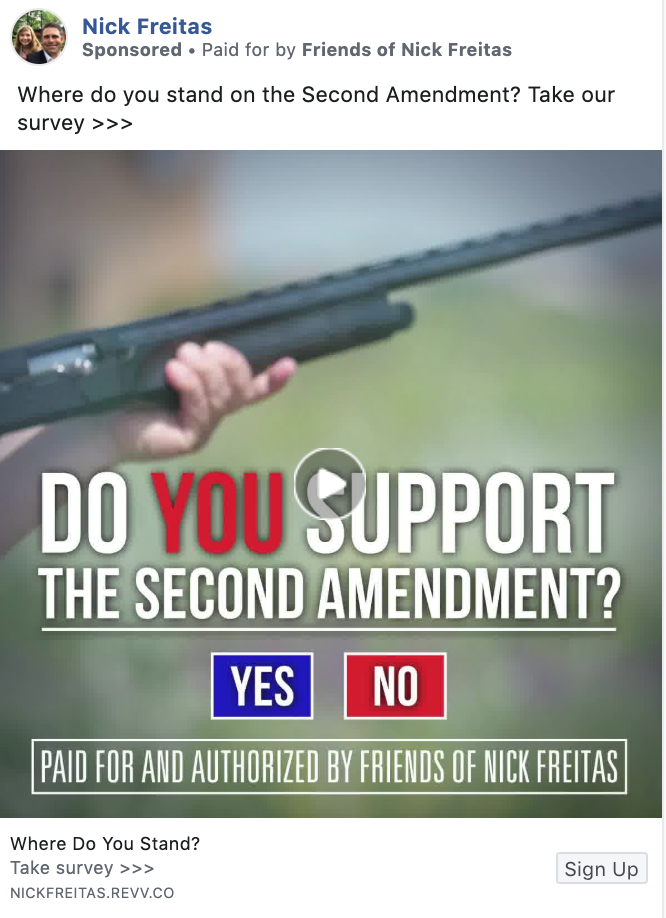The image size is (666, 918).
Task: Open the Where Do You Stand link
Action: [x=105, y=844]
